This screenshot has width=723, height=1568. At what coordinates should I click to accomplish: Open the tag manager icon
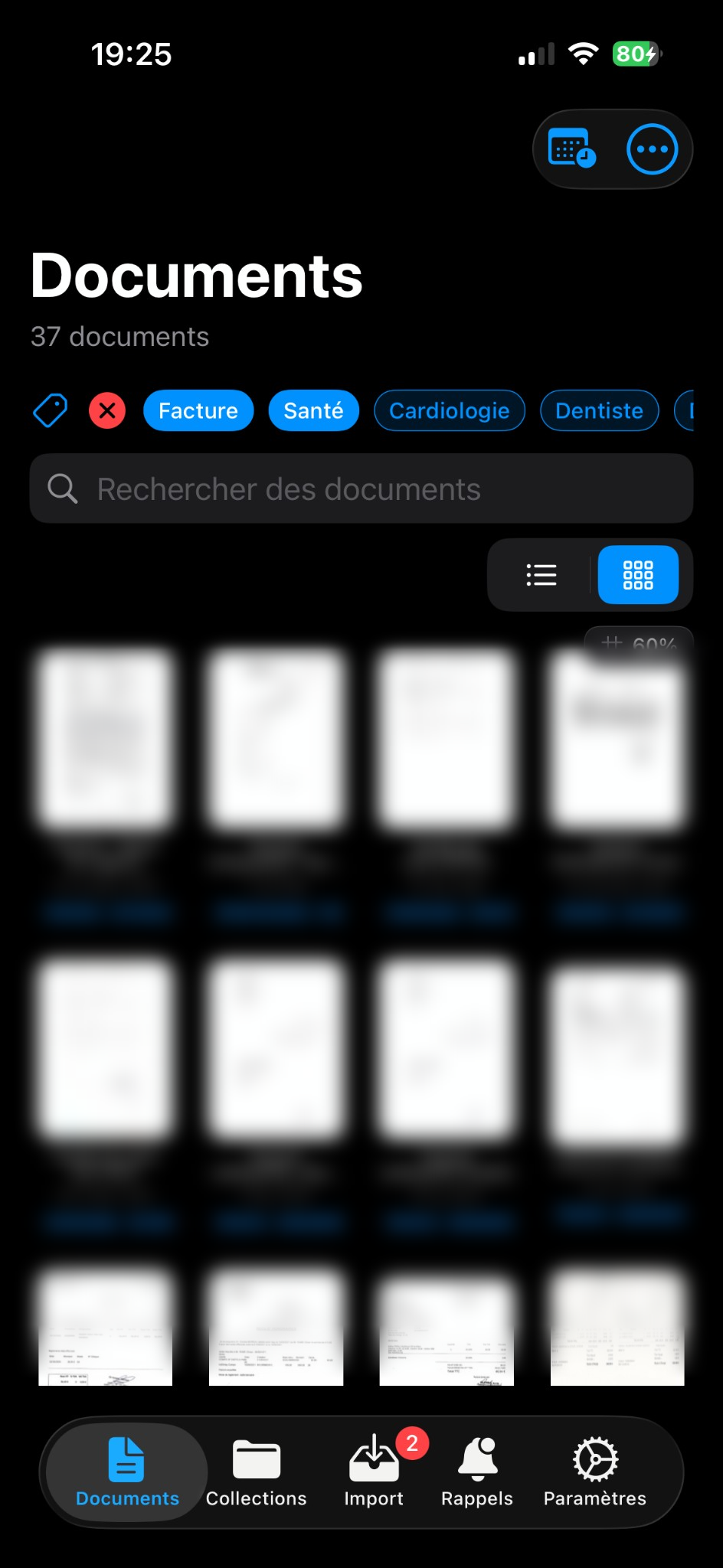pyautogui.click(x=51, y=410)
